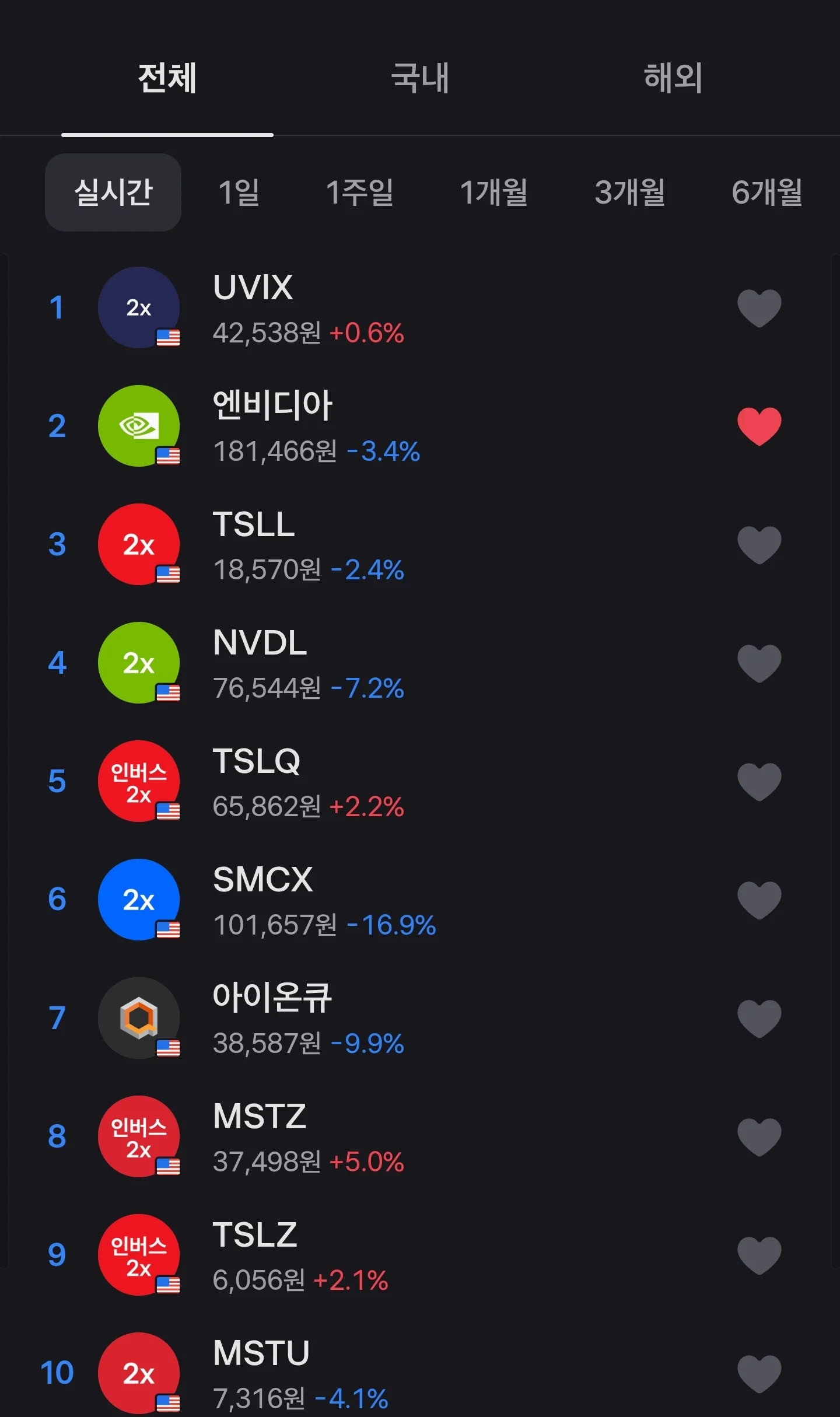Image resolution: width=840 pixels, height=1417 pixels.
Task: Favorite SMCX with the heart icon
Action: tap(759, 900)
